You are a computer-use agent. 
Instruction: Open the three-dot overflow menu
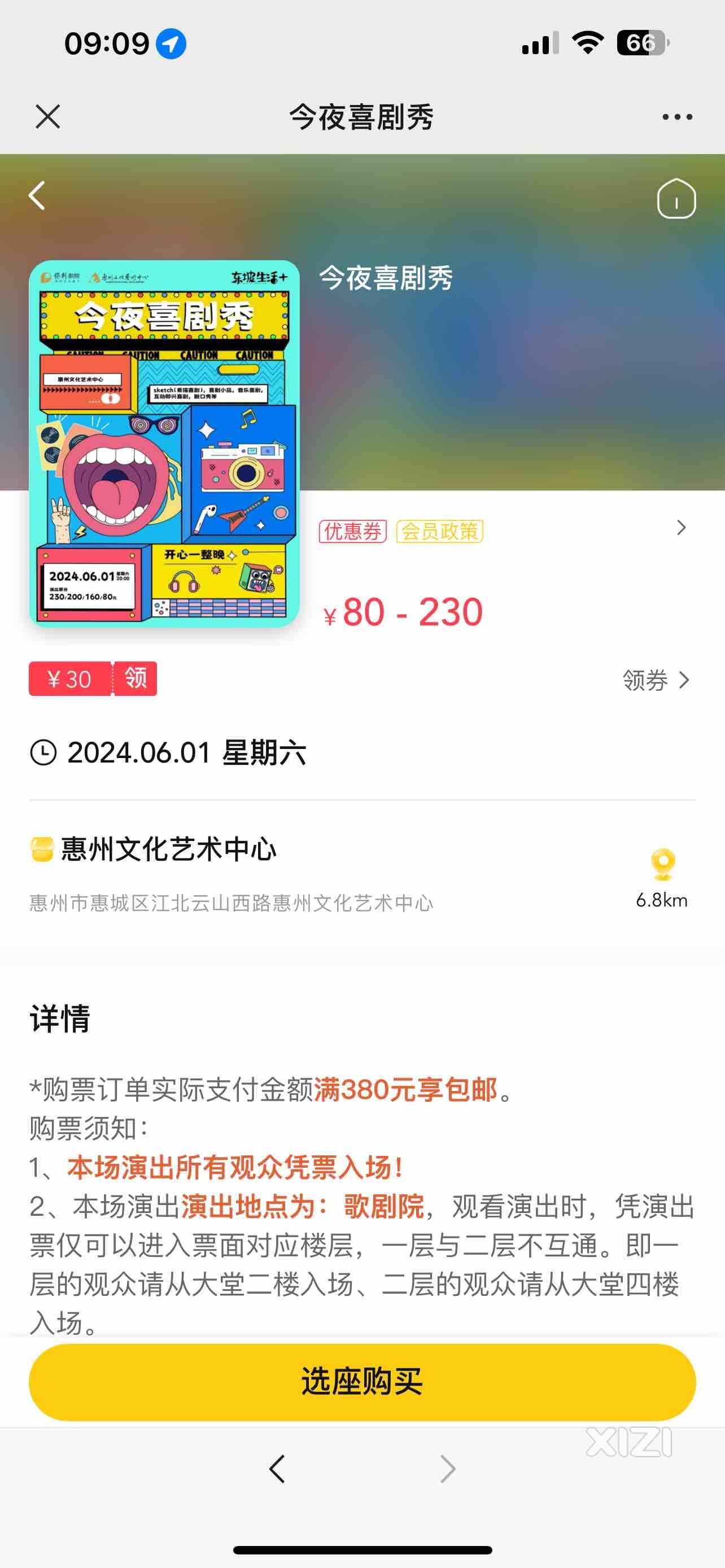677,117
